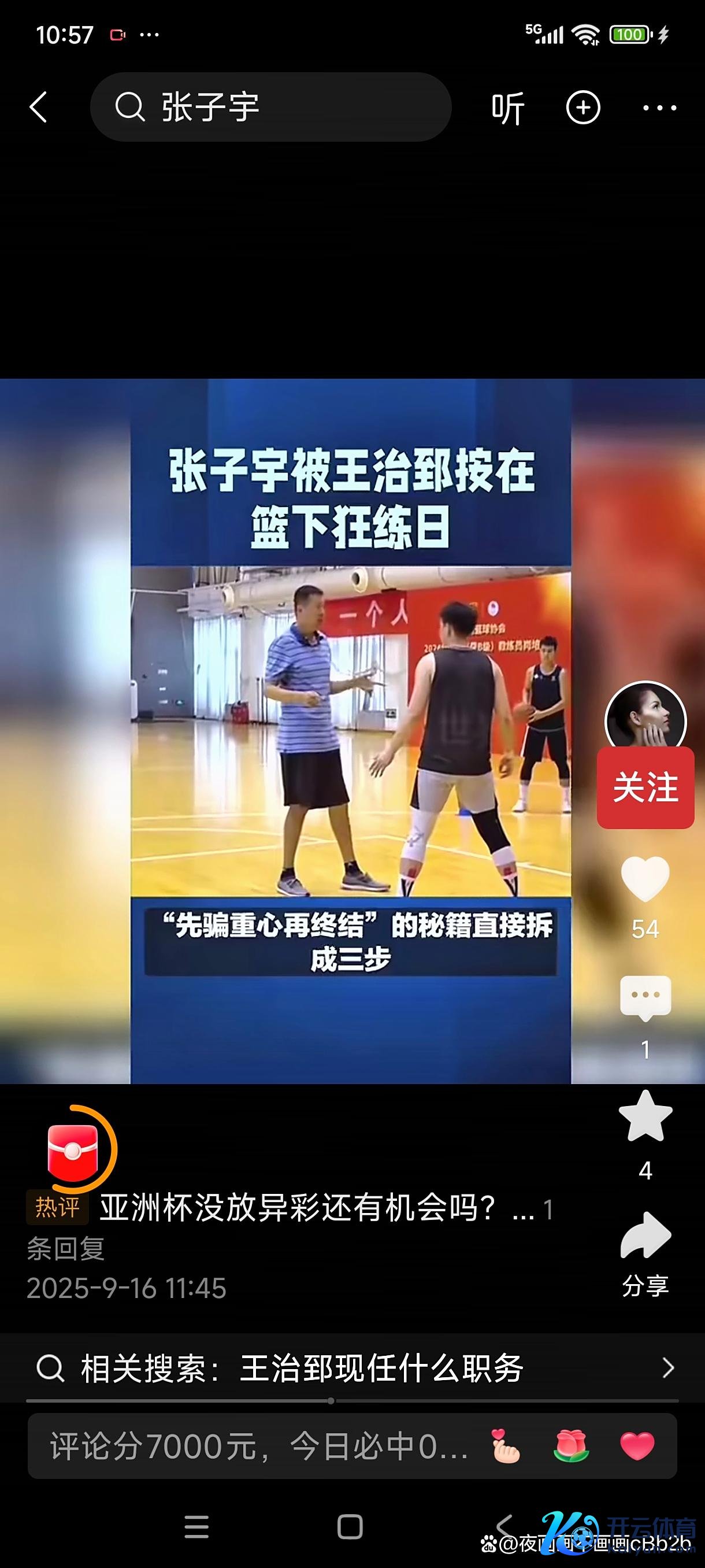The height and width of the screenshot is (1568, 705).
Task: Tap the 听 listen button
Action: 508,108
